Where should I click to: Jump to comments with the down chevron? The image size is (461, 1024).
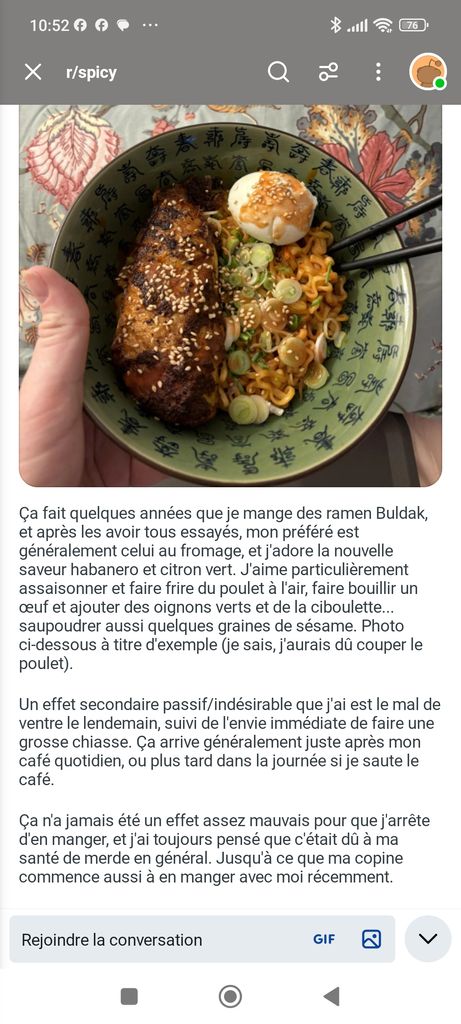pos(428,939)
